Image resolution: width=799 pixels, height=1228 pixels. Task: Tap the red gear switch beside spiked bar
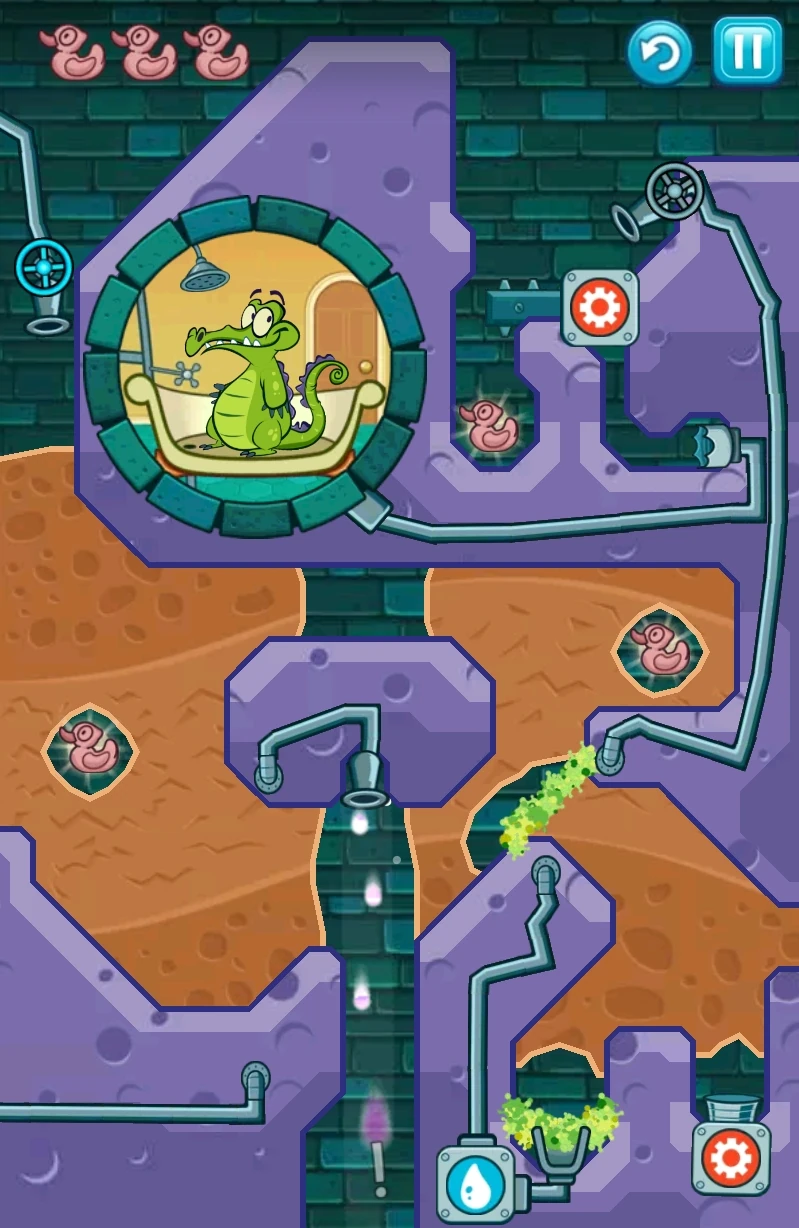tap(599, 308)
